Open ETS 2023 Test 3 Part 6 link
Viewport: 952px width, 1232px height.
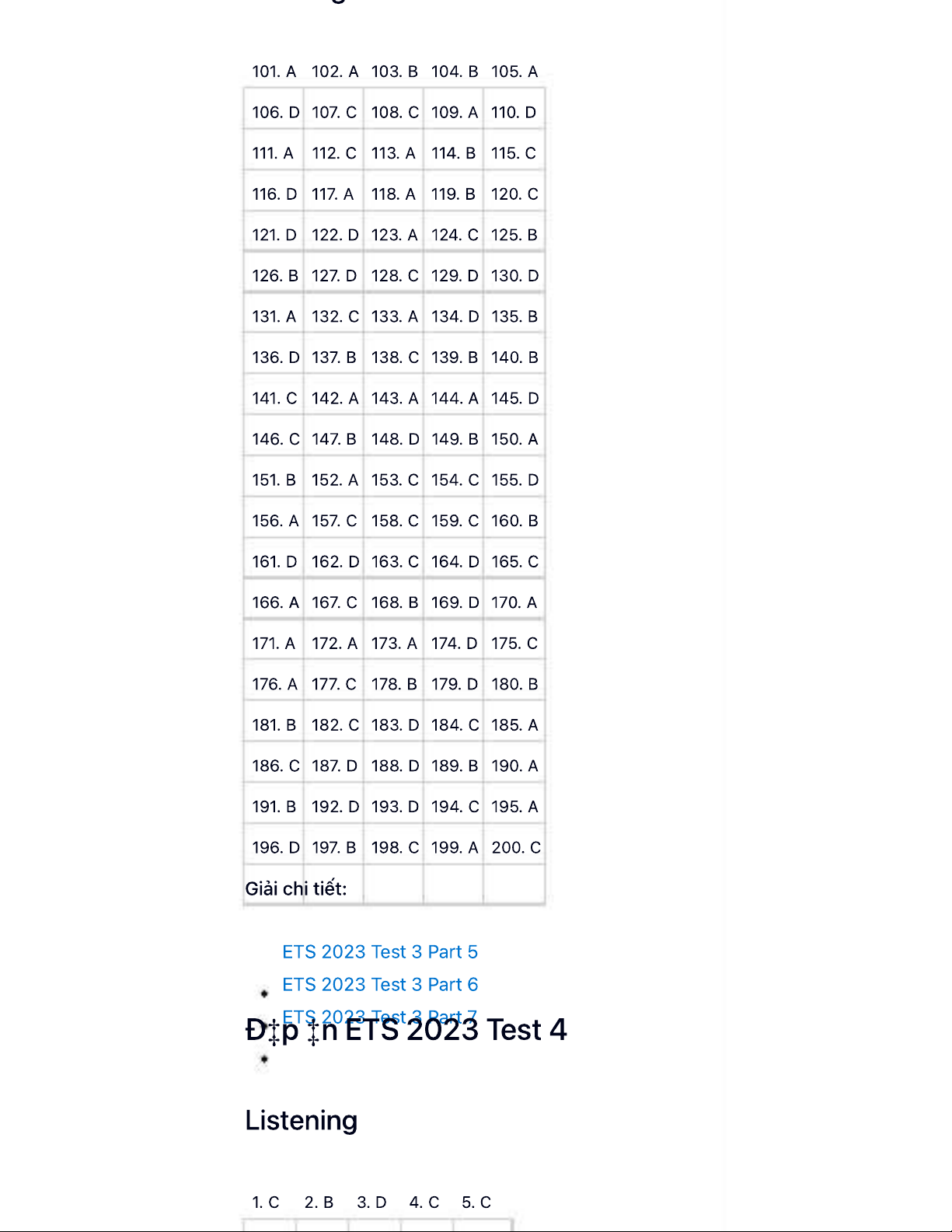pos(380,985)
